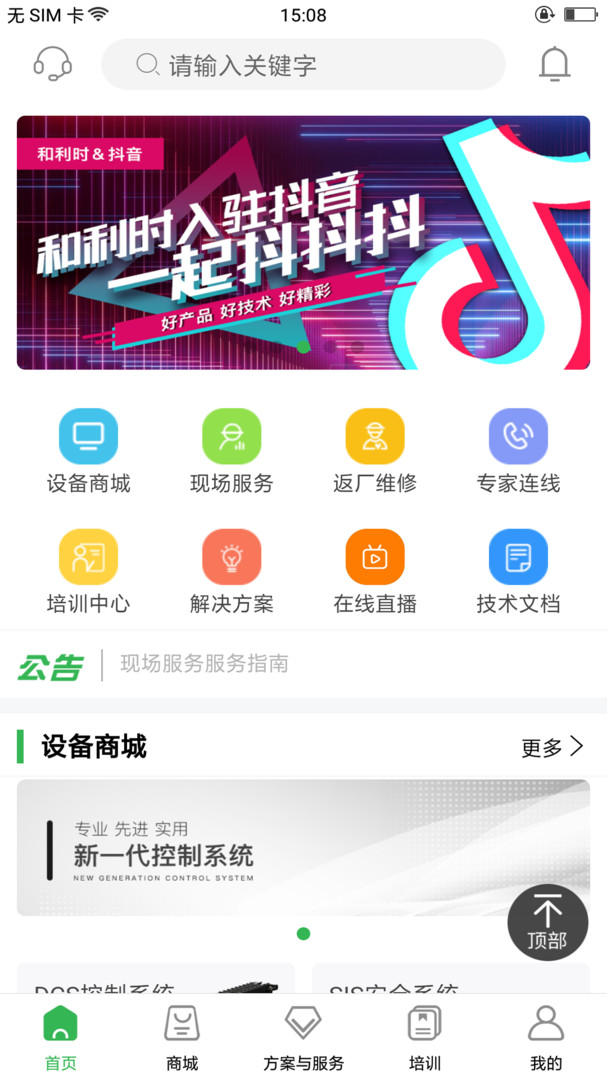Watch 在线直播
The width and height of the screenshot is (607, 1080).
[x=375, y=570]
